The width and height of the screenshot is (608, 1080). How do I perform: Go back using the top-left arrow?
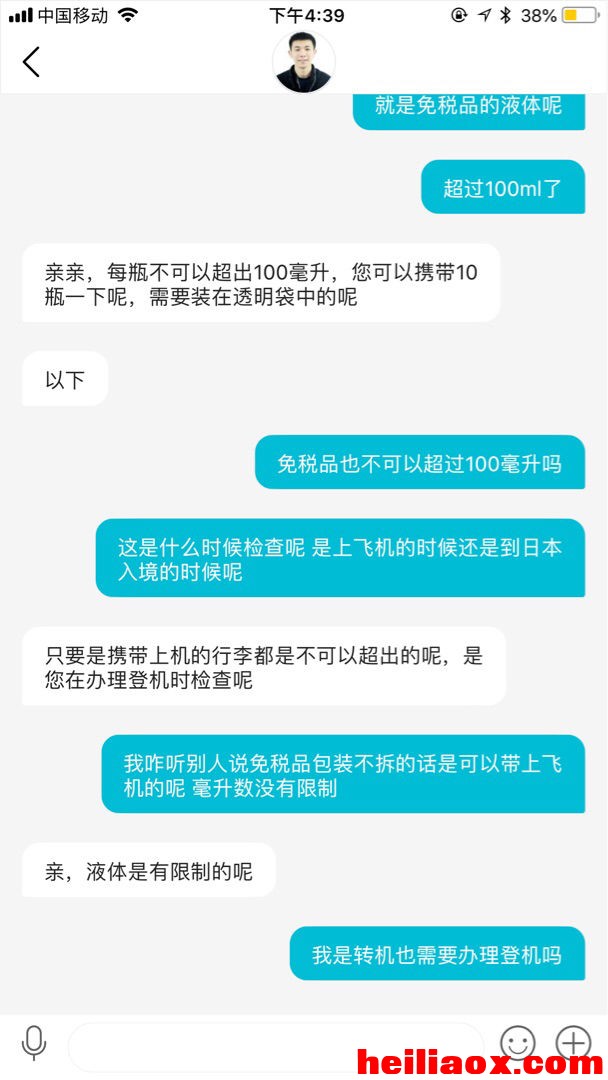tap(31, 62)
